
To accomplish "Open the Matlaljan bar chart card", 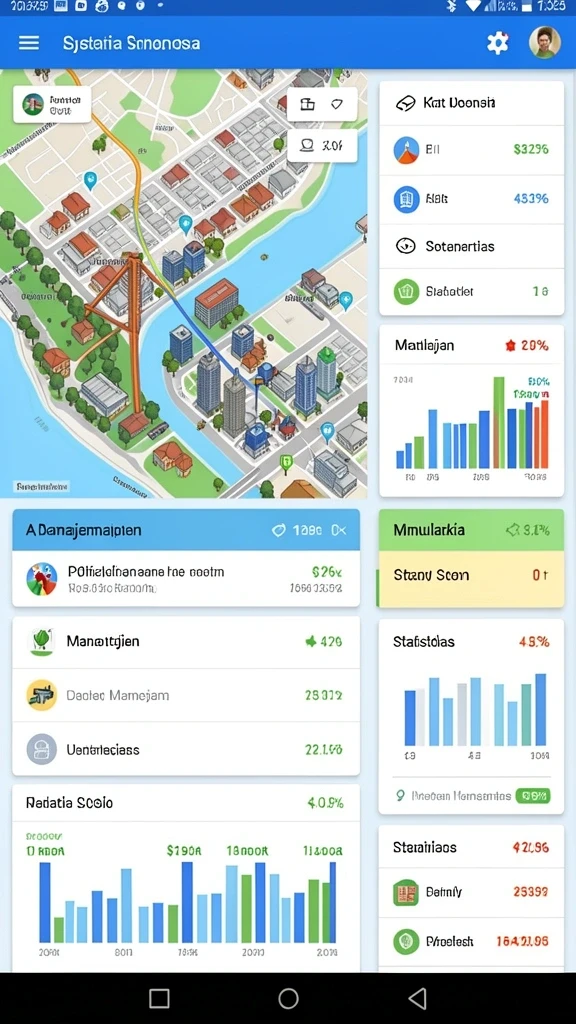I will (472, 410).
